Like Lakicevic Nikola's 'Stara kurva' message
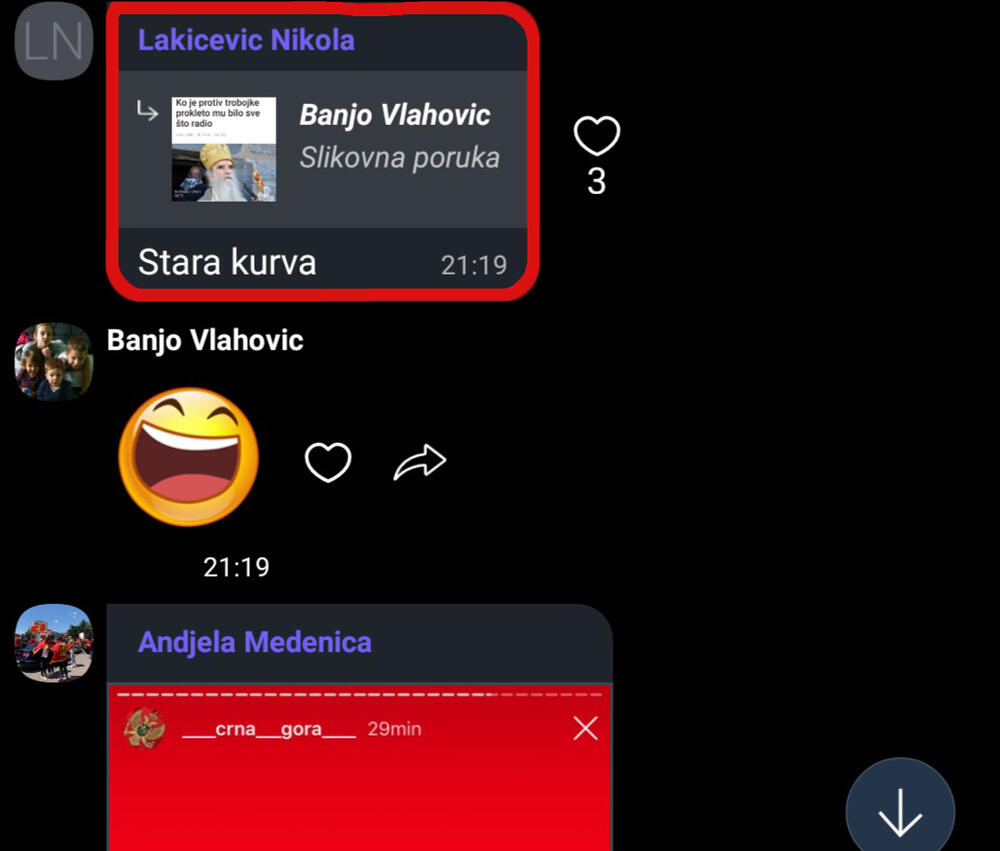1000x851 pixels. (x=596, y=137)
